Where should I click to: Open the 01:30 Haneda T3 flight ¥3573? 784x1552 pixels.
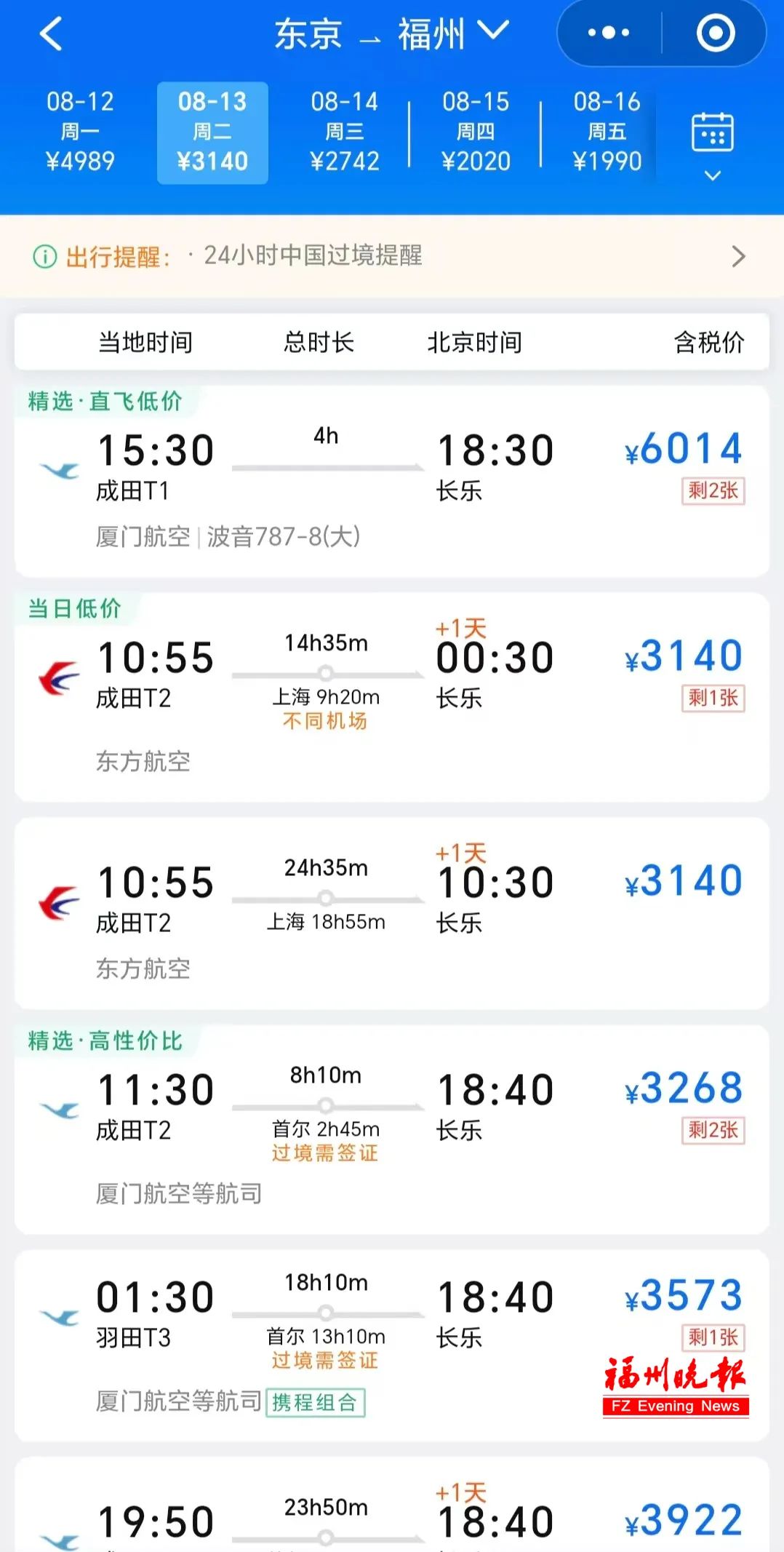tap(392, 1345)
